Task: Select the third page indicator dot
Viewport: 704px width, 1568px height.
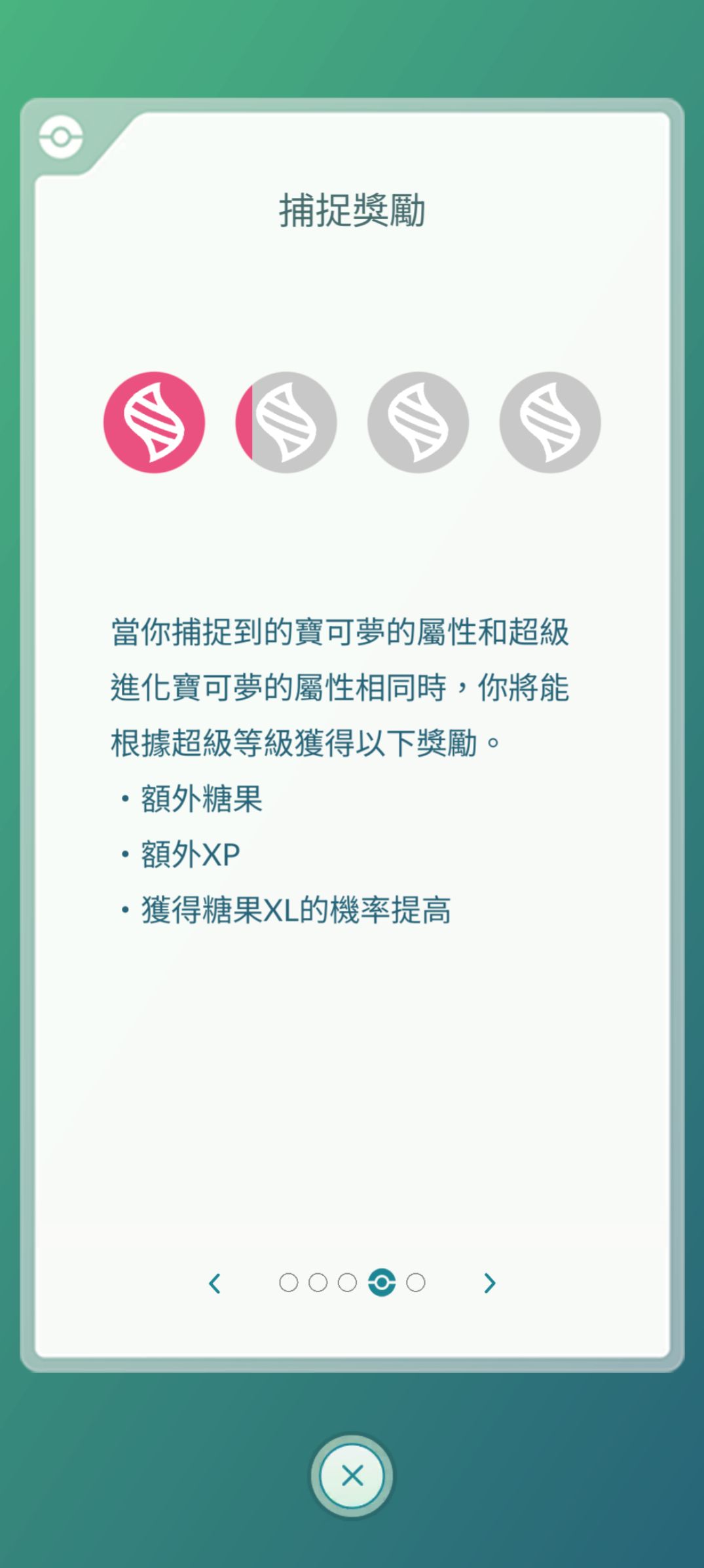Action: pyautogui.click(x=347, y=1282)
